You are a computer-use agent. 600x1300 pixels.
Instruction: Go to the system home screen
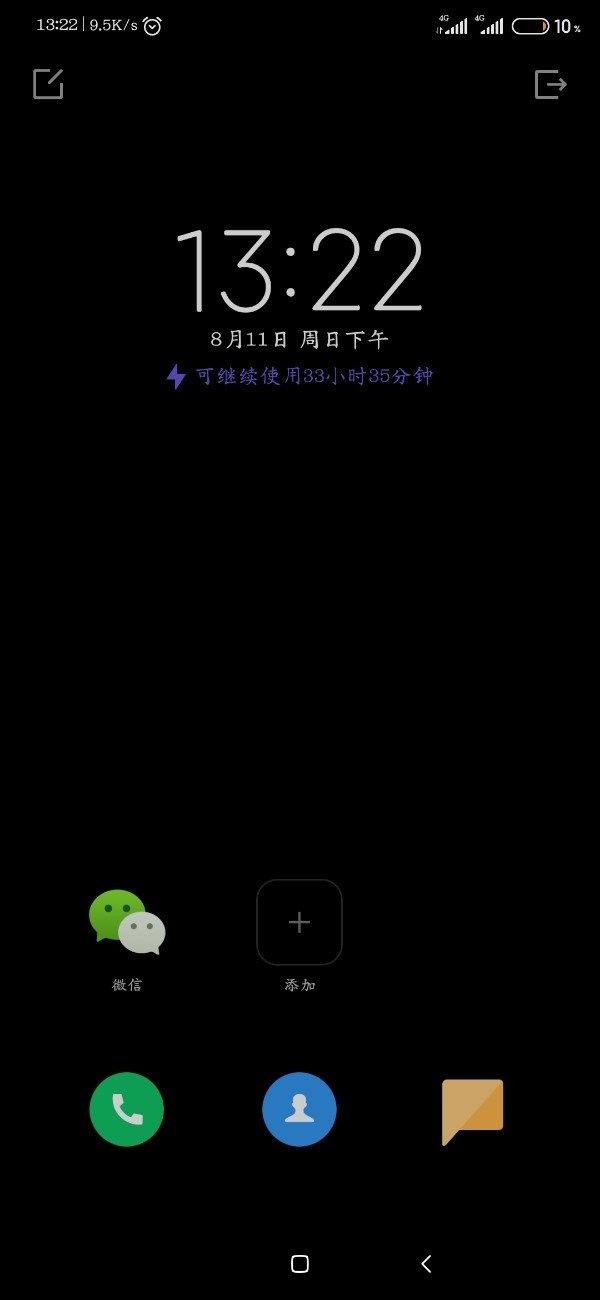click(x=299, y=1264)
